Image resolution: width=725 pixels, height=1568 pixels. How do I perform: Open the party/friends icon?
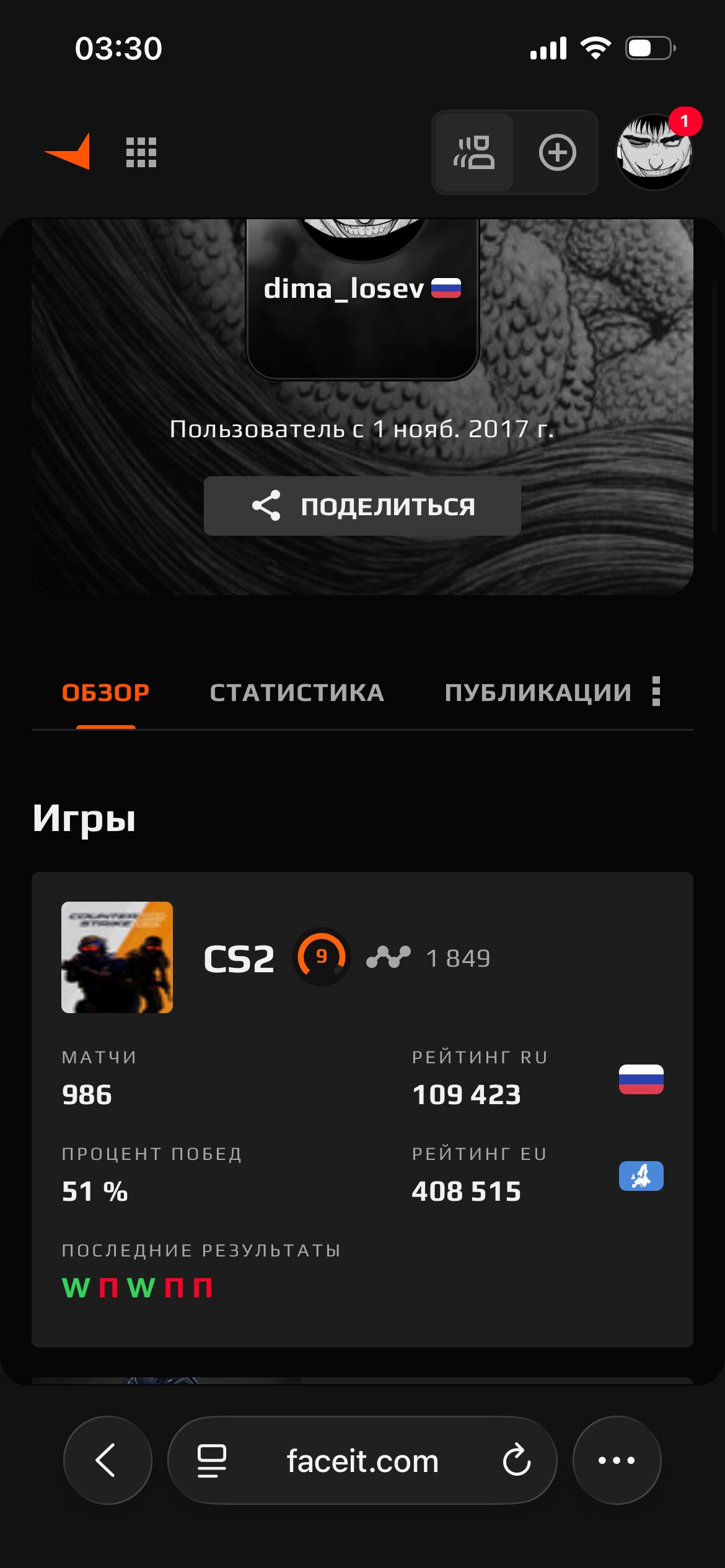click(x=474, y=152)
